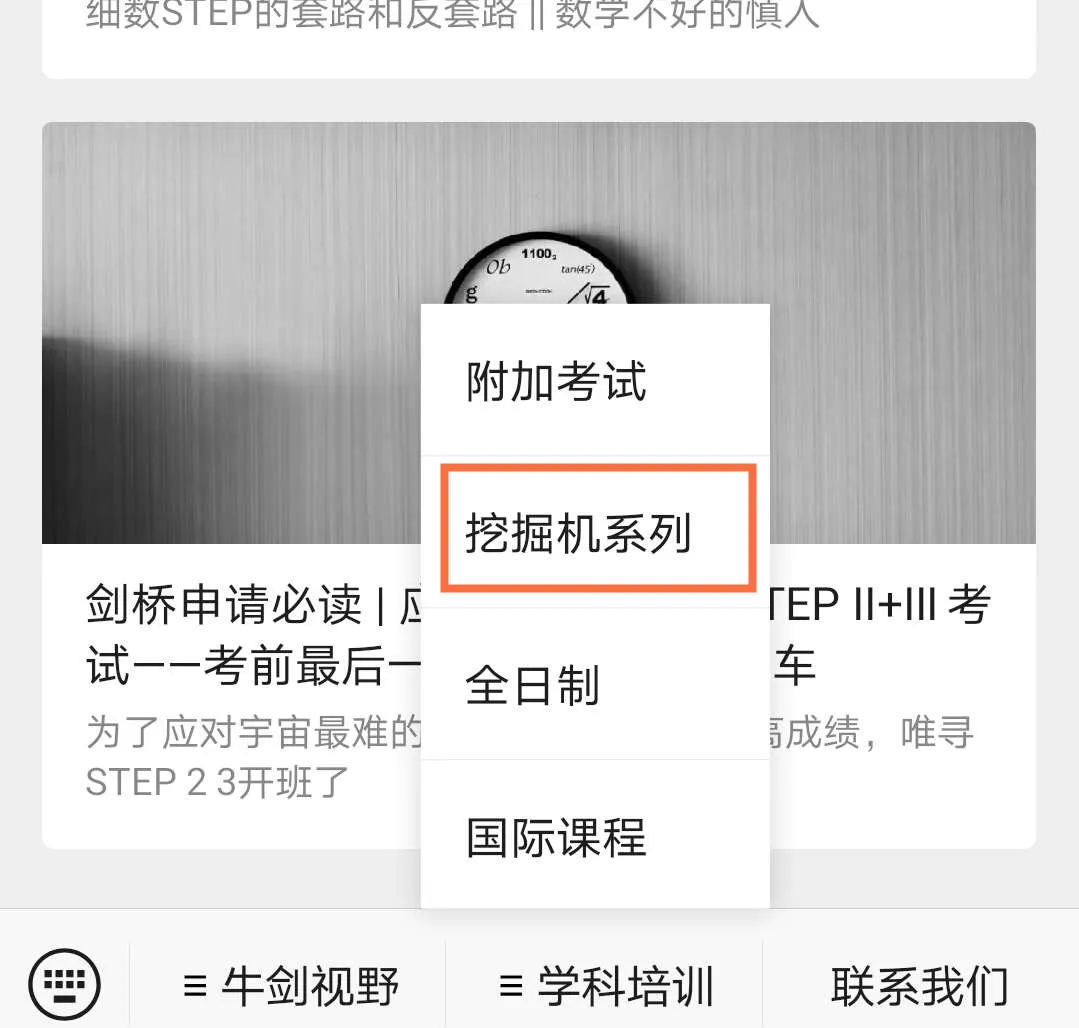Viewport: 1079px width, 1028px height.
Task: Switch to keyboard input mode
Action: tap(64, 985)
